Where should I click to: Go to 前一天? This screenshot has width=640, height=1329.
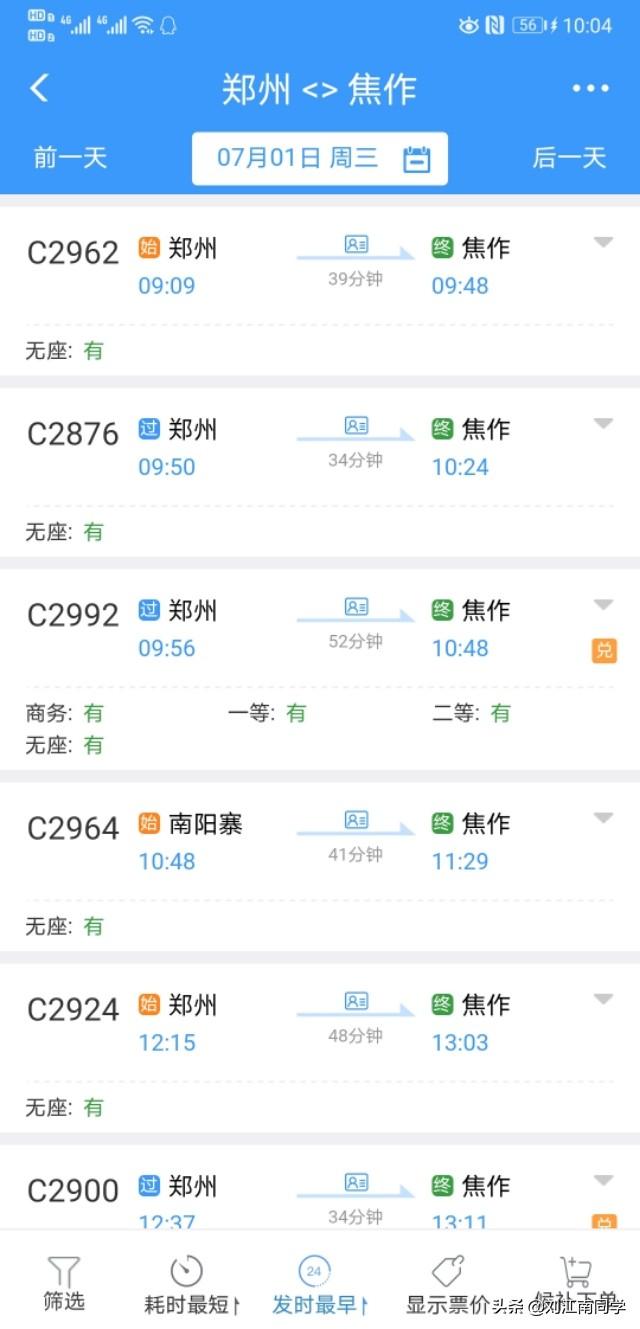[x=70, y=158]
